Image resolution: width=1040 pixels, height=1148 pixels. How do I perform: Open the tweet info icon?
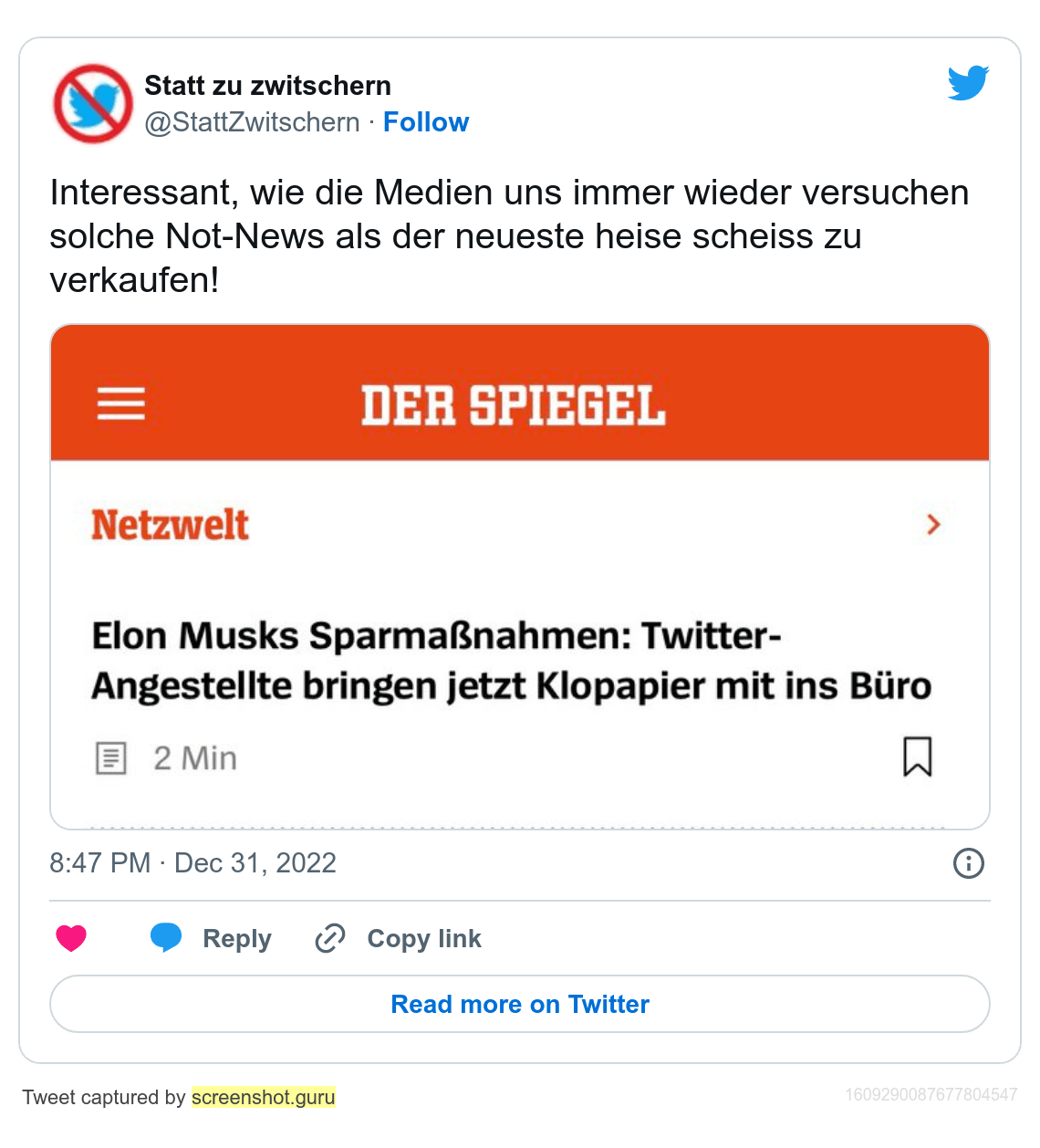coord(968,863)
